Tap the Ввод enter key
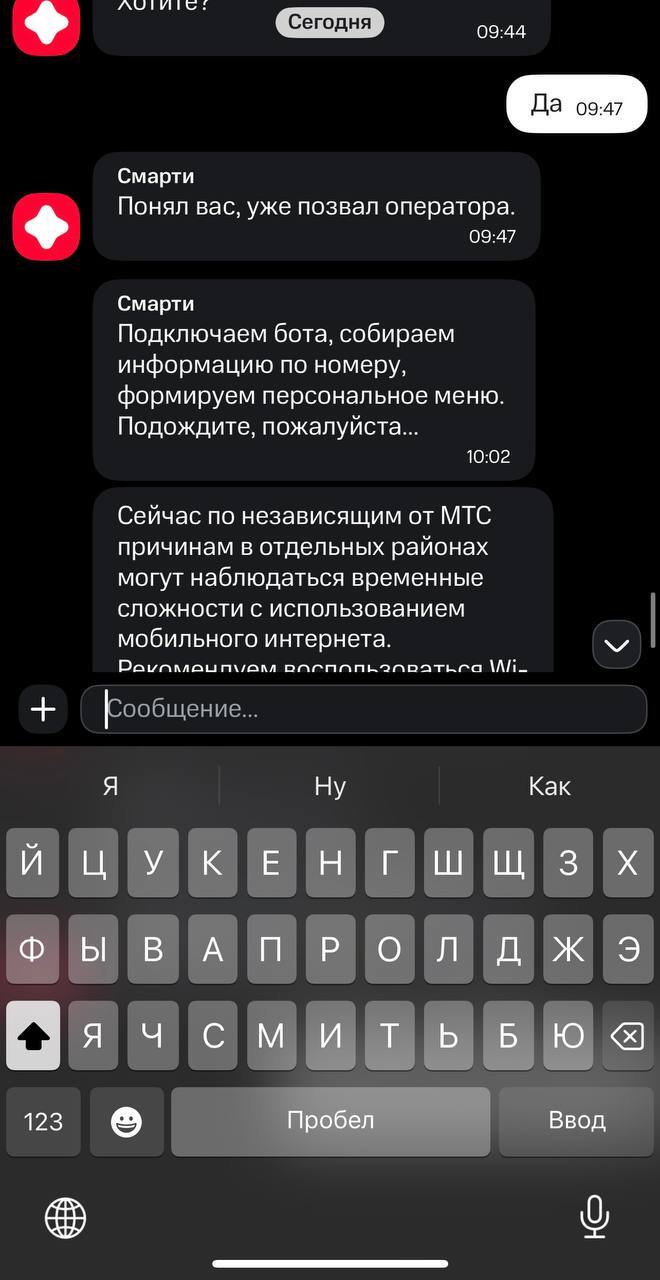The height and width of the screenshot is (1280, 660). pyautogui.click(x=576, y=1121)
